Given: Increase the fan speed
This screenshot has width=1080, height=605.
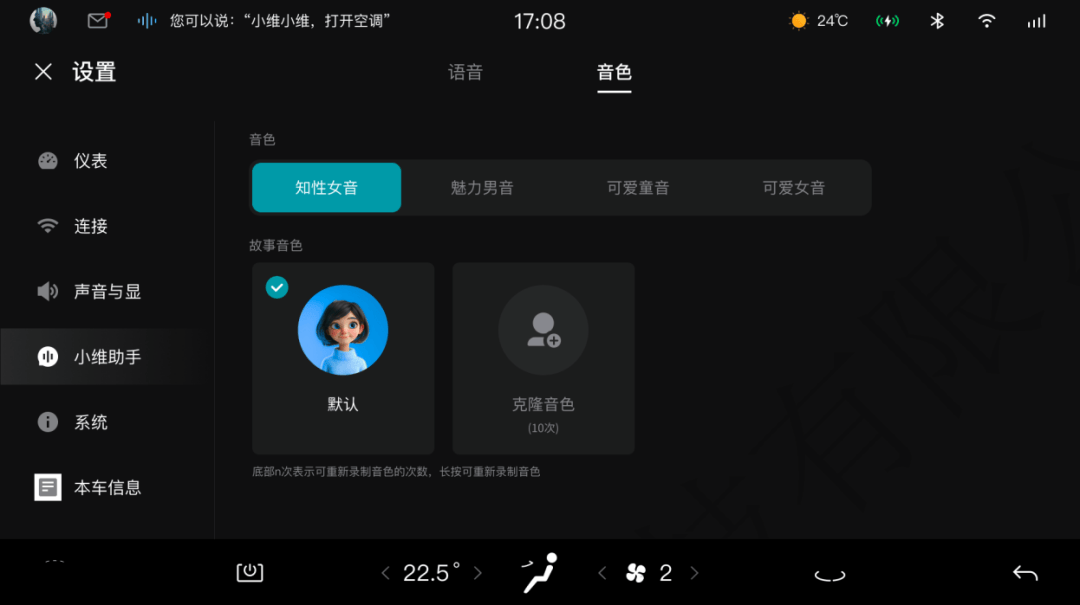Looking at the screenshot, I should (x=695, y=573).
